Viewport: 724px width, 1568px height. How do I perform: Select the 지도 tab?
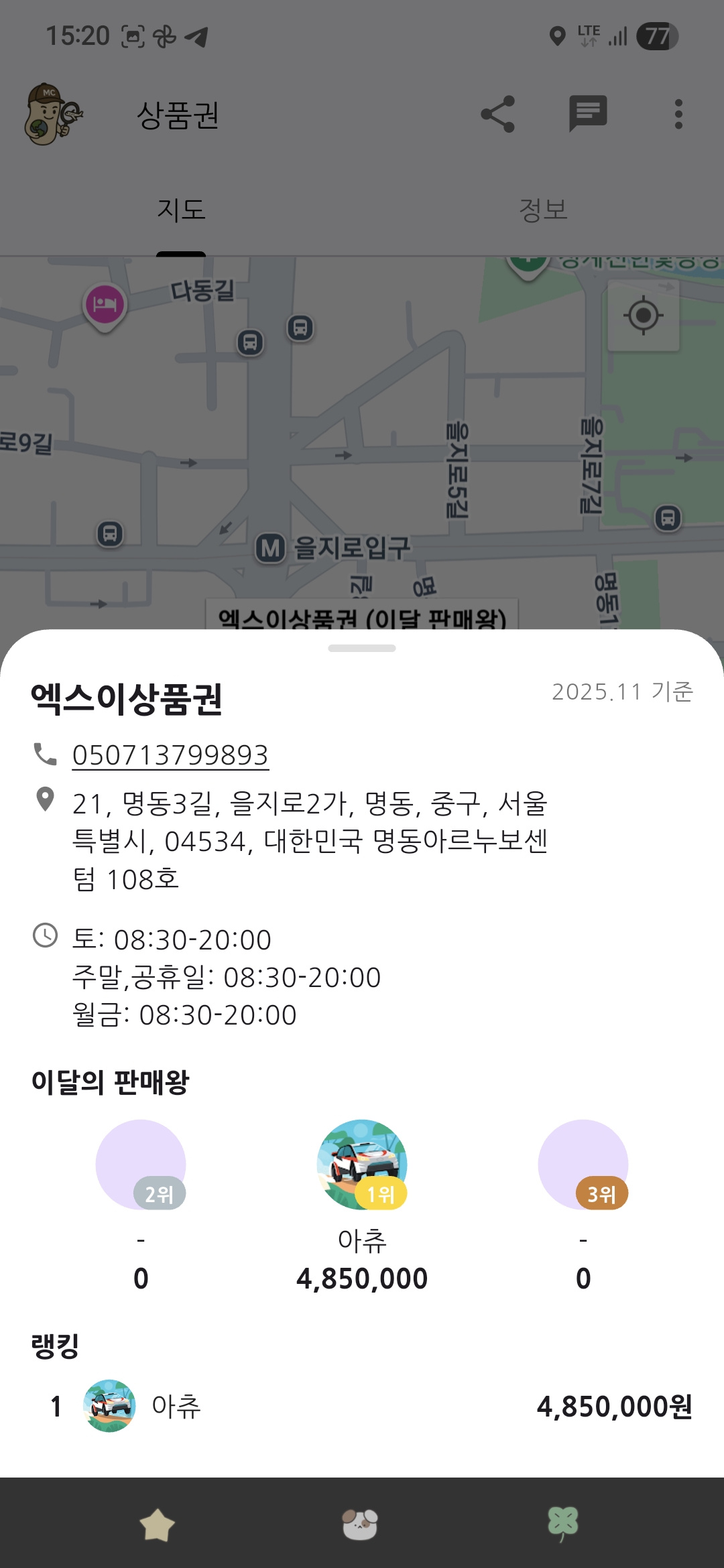181,210
